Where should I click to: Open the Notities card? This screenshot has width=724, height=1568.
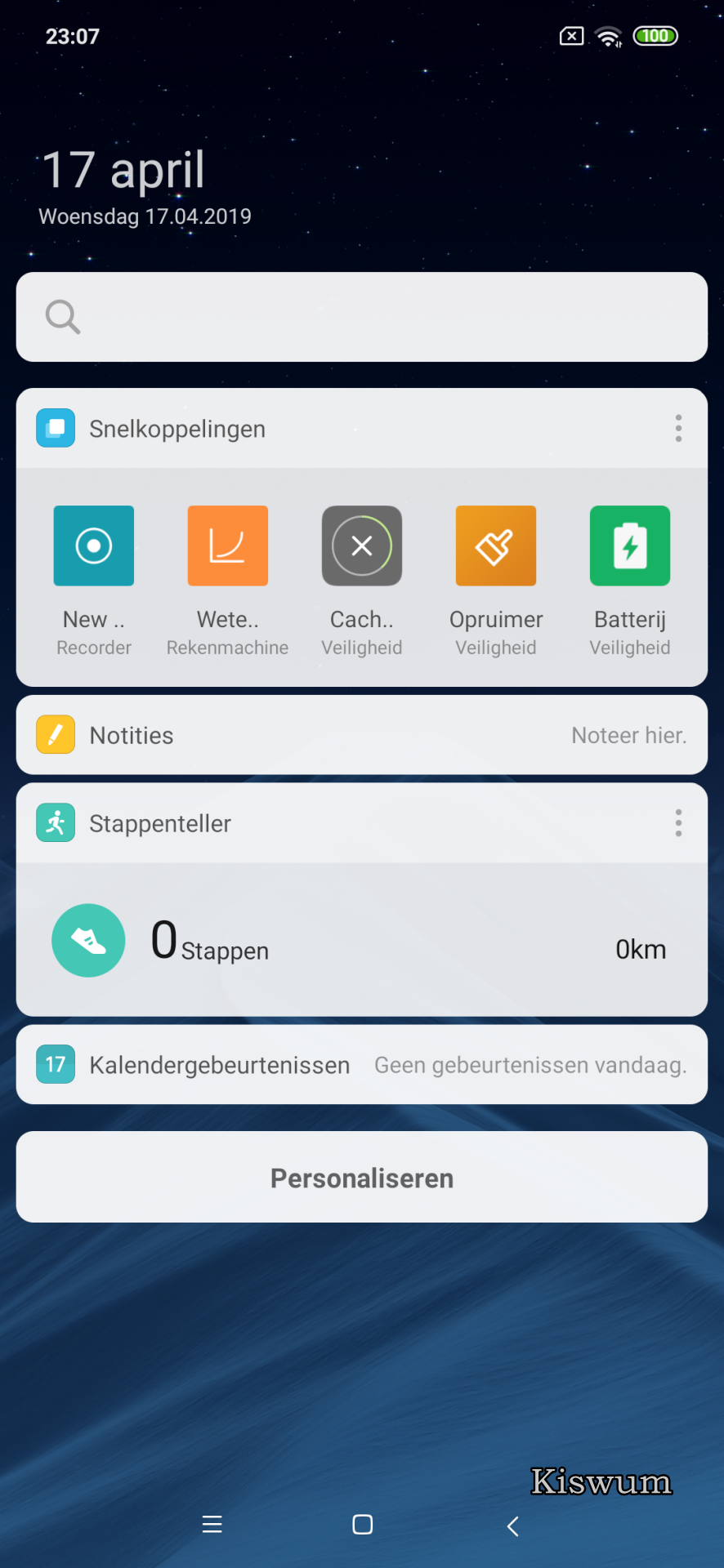pyautogui.click(x=362, y=735)
